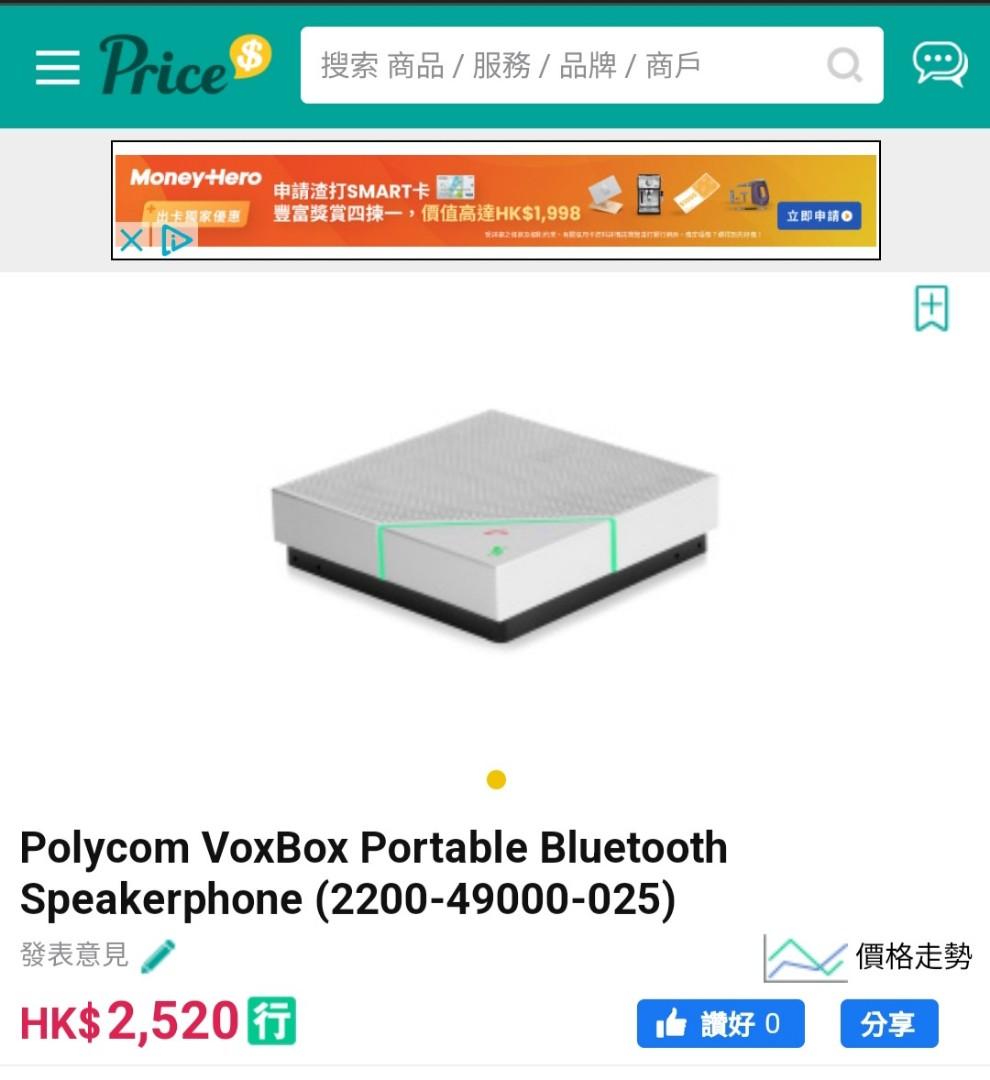
Task: Open the hamburger menu
Action: [x=57, y=66]
